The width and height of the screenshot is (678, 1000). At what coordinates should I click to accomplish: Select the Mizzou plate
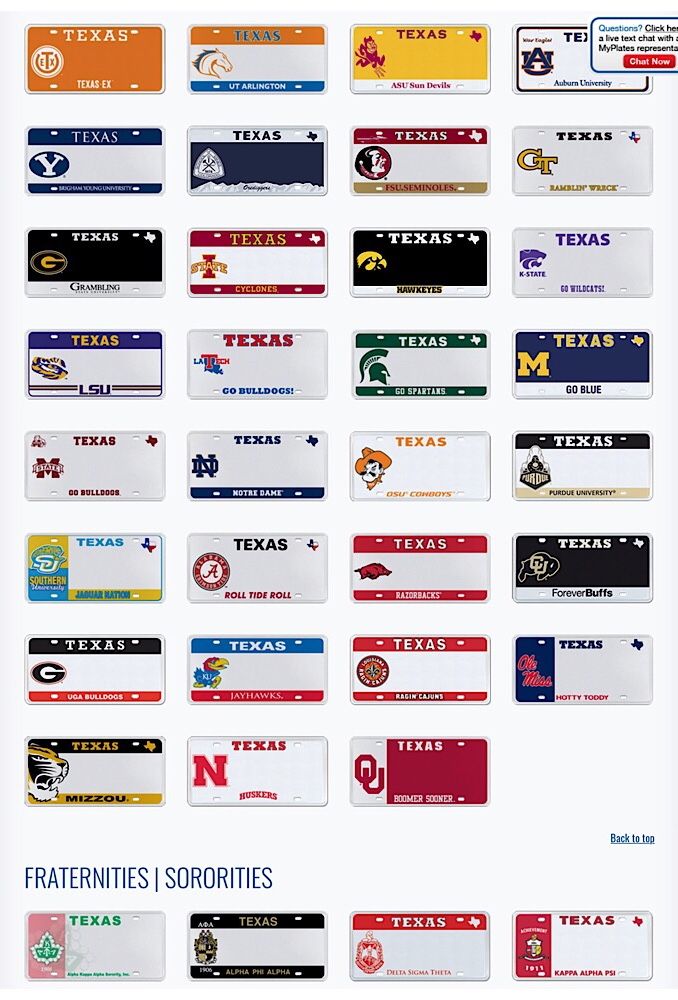95,771
